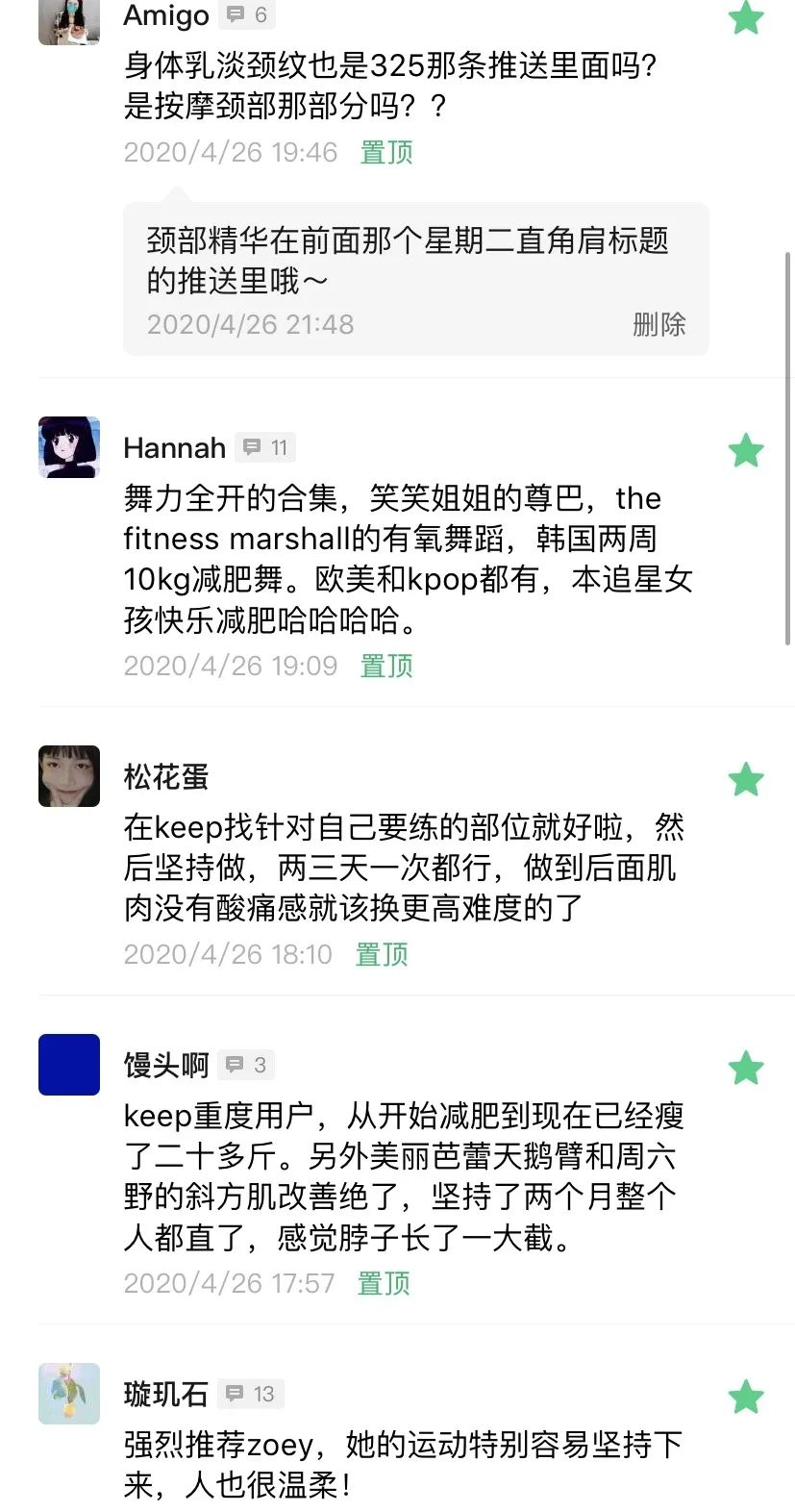Tap the star icon on Hannah's comment
795x1512 pixels.
(746, 449)
